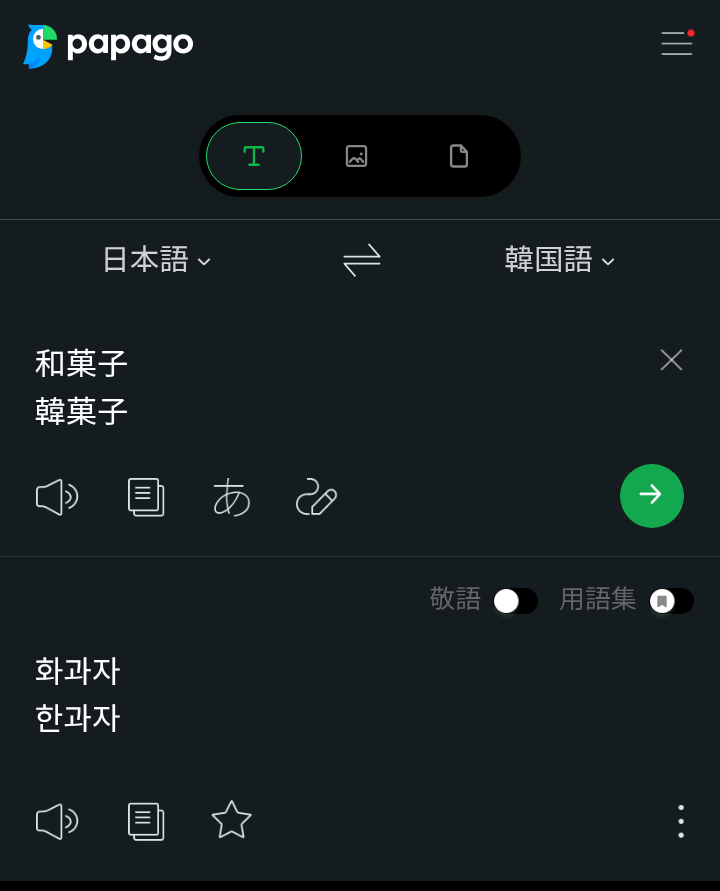
Task: Copy the Korean translation result
Action: point(146,821)
